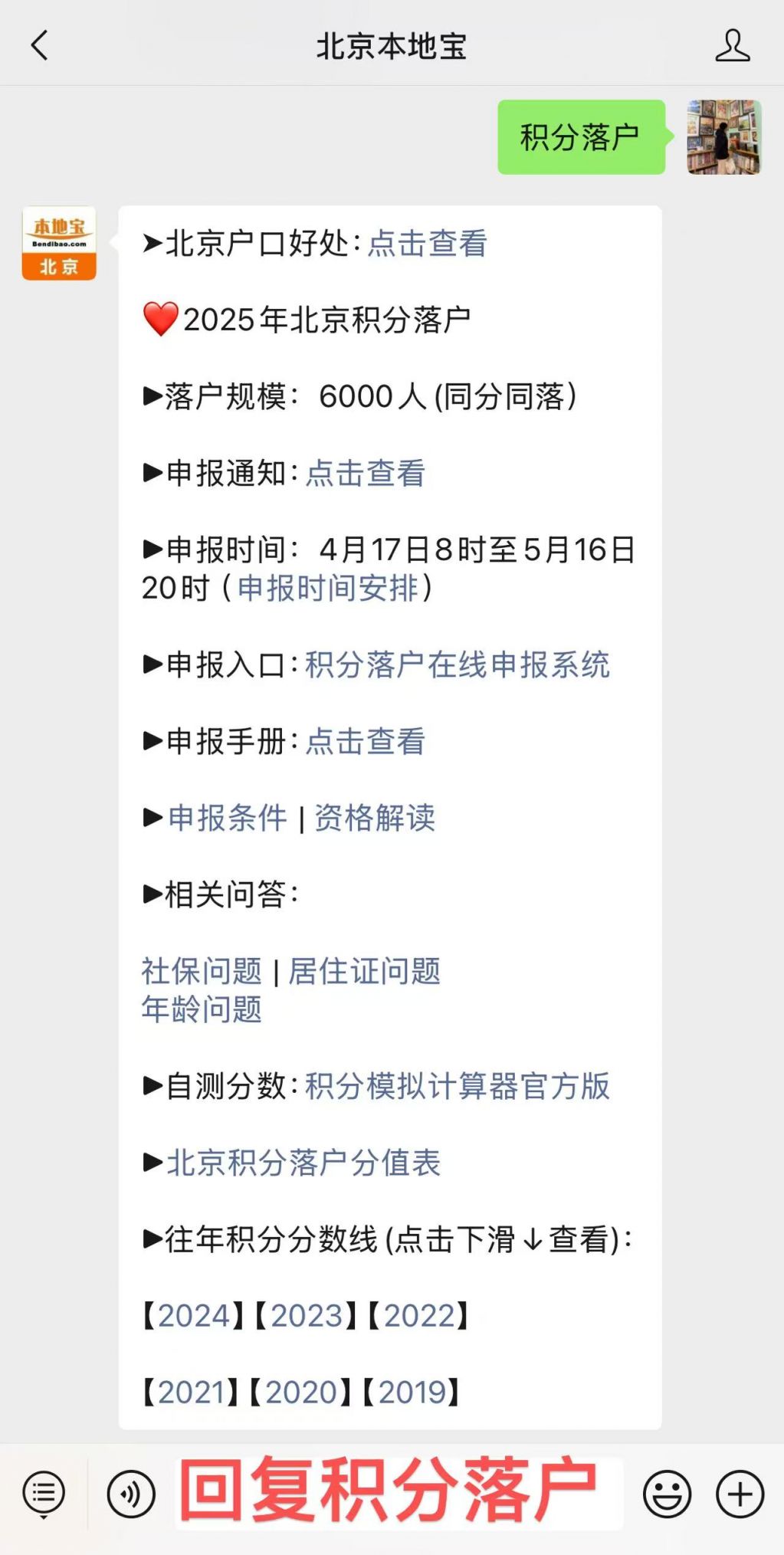784x1555 pixels.
Task: Open 点击查看 link for 北京户口好处
Action: click(428, 244)
